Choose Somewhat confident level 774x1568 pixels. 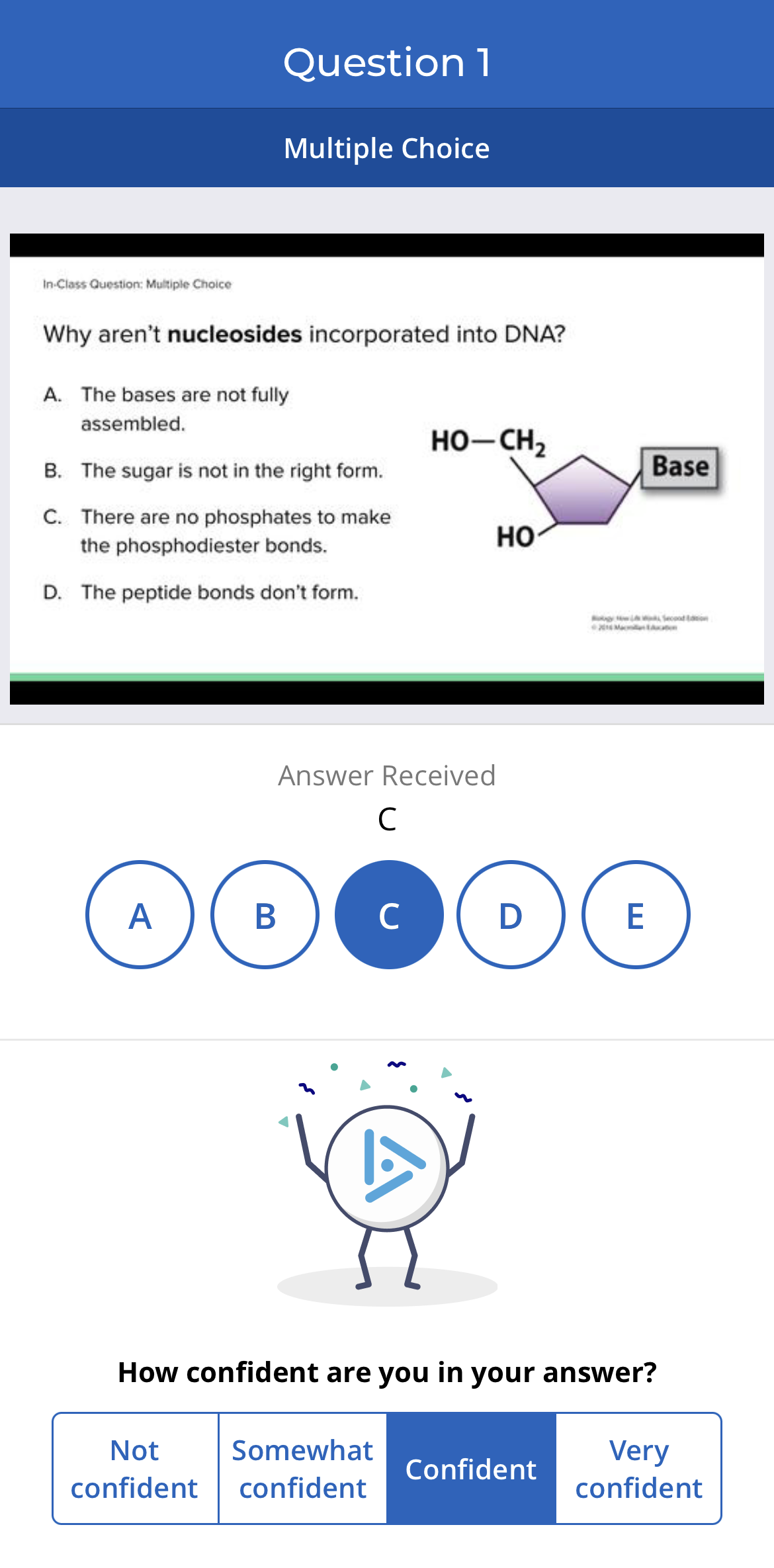(303, 1469)
